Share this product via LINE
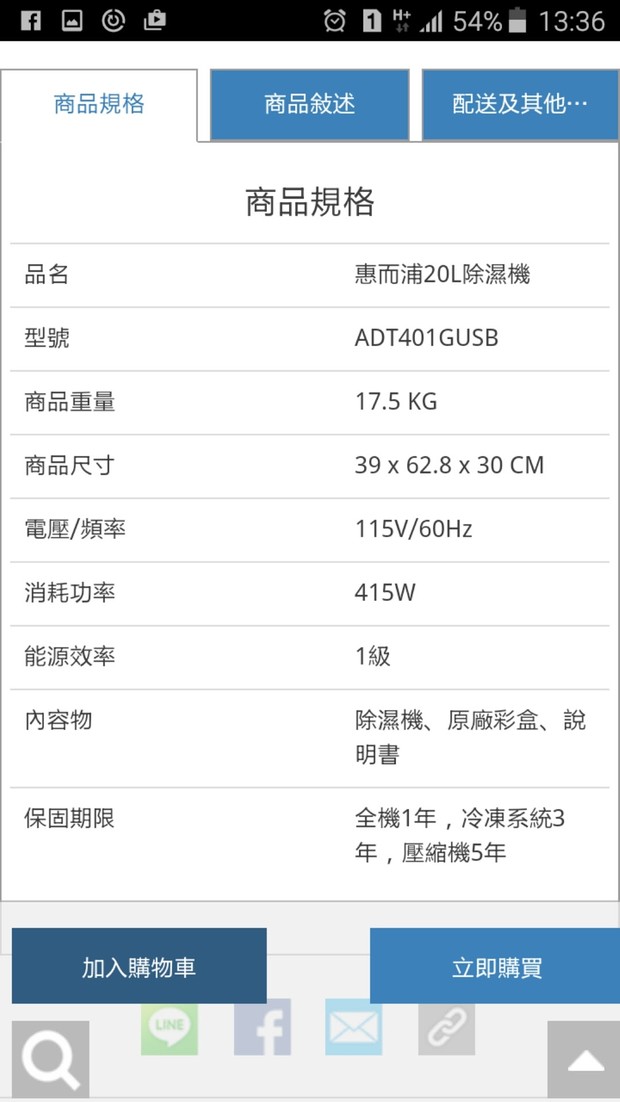This screenshot has width=620, height=1102. coord(169,1028)
